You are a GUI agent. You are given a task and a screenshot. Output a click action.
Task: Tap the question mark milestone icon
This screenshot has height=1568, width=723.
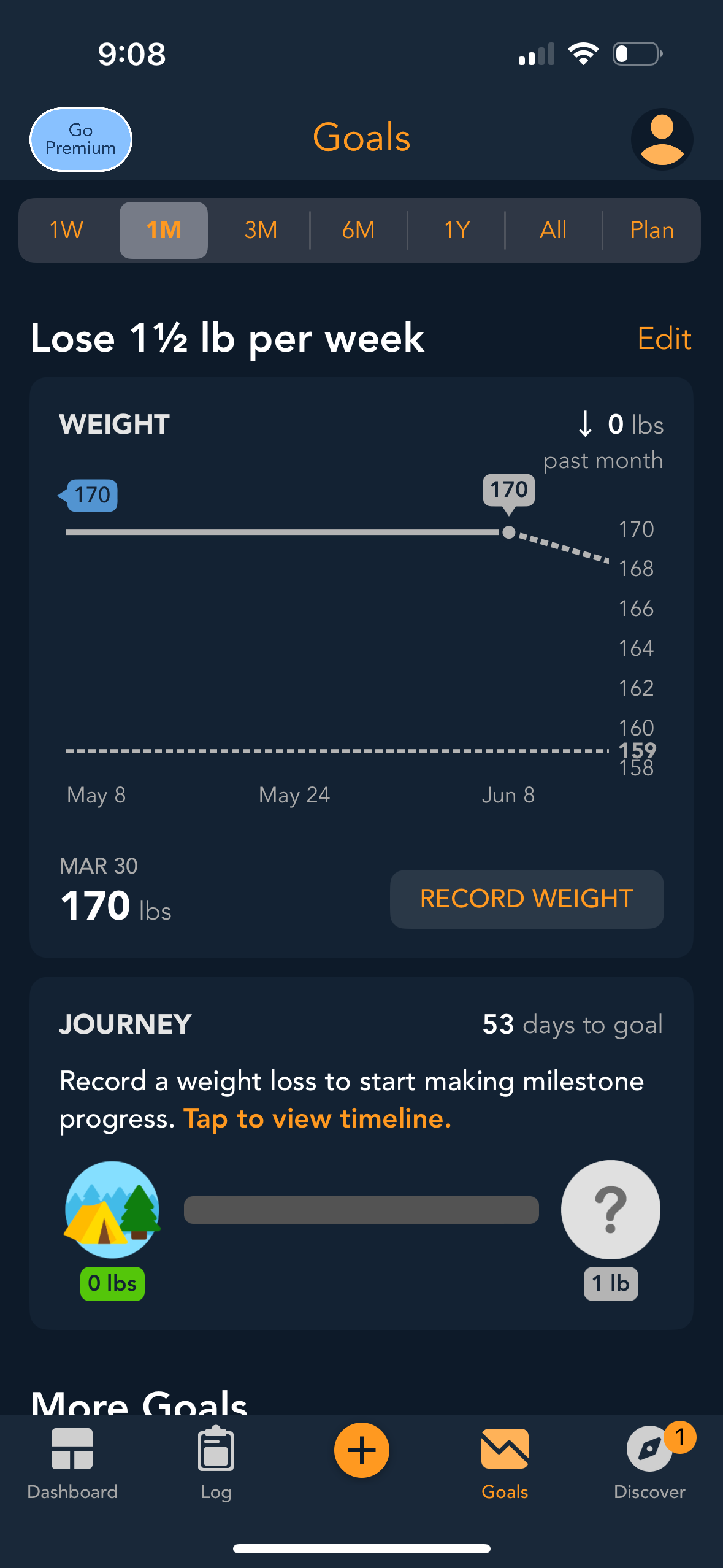610,1209
